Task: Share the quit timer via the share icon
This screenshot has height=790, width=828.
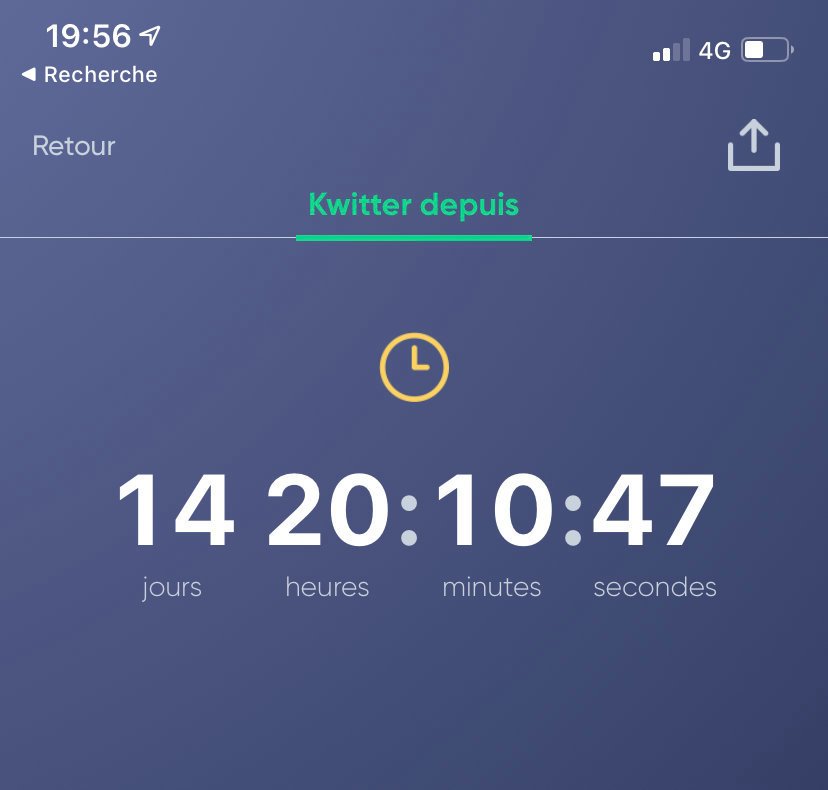Action: click(x=753, y=146)
